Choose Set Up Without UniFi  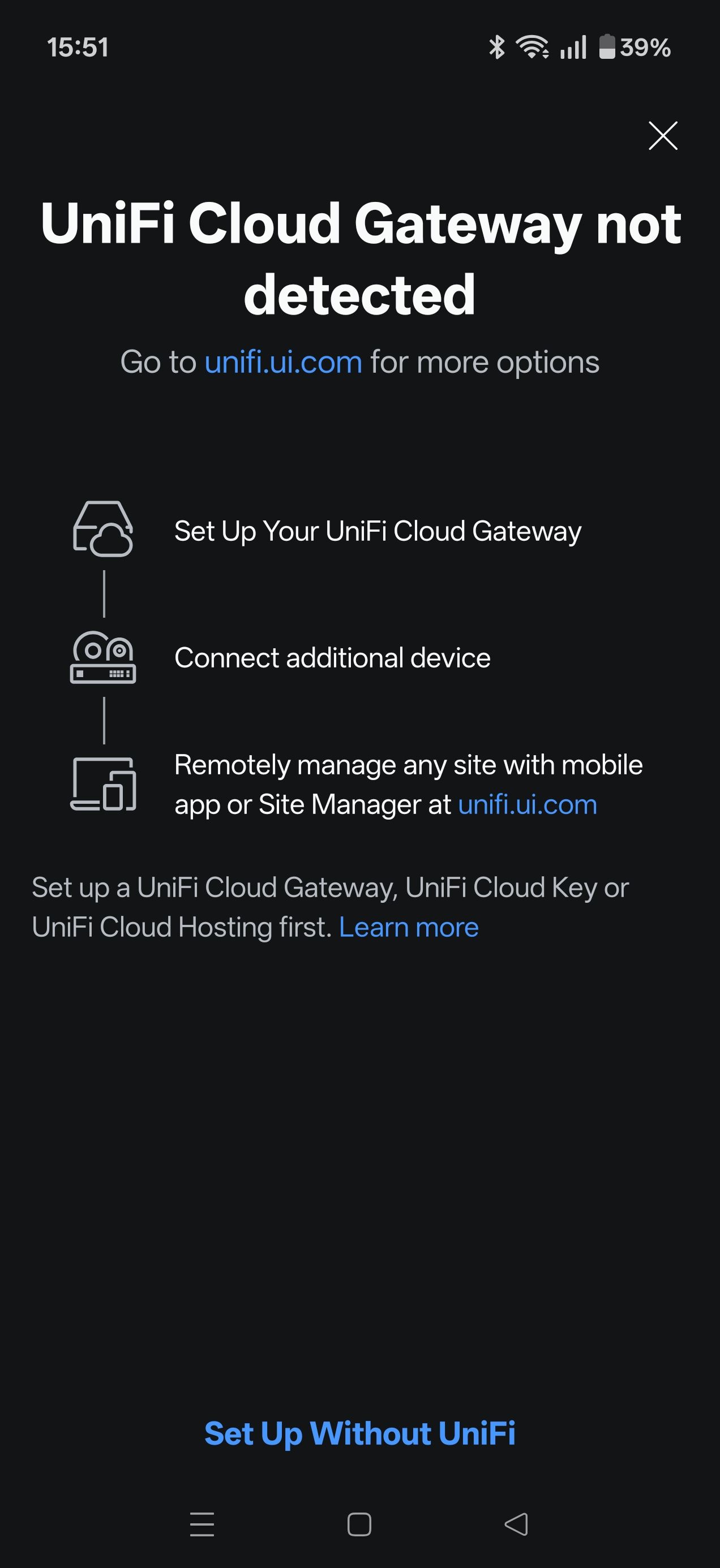[x=359, y=1433]
